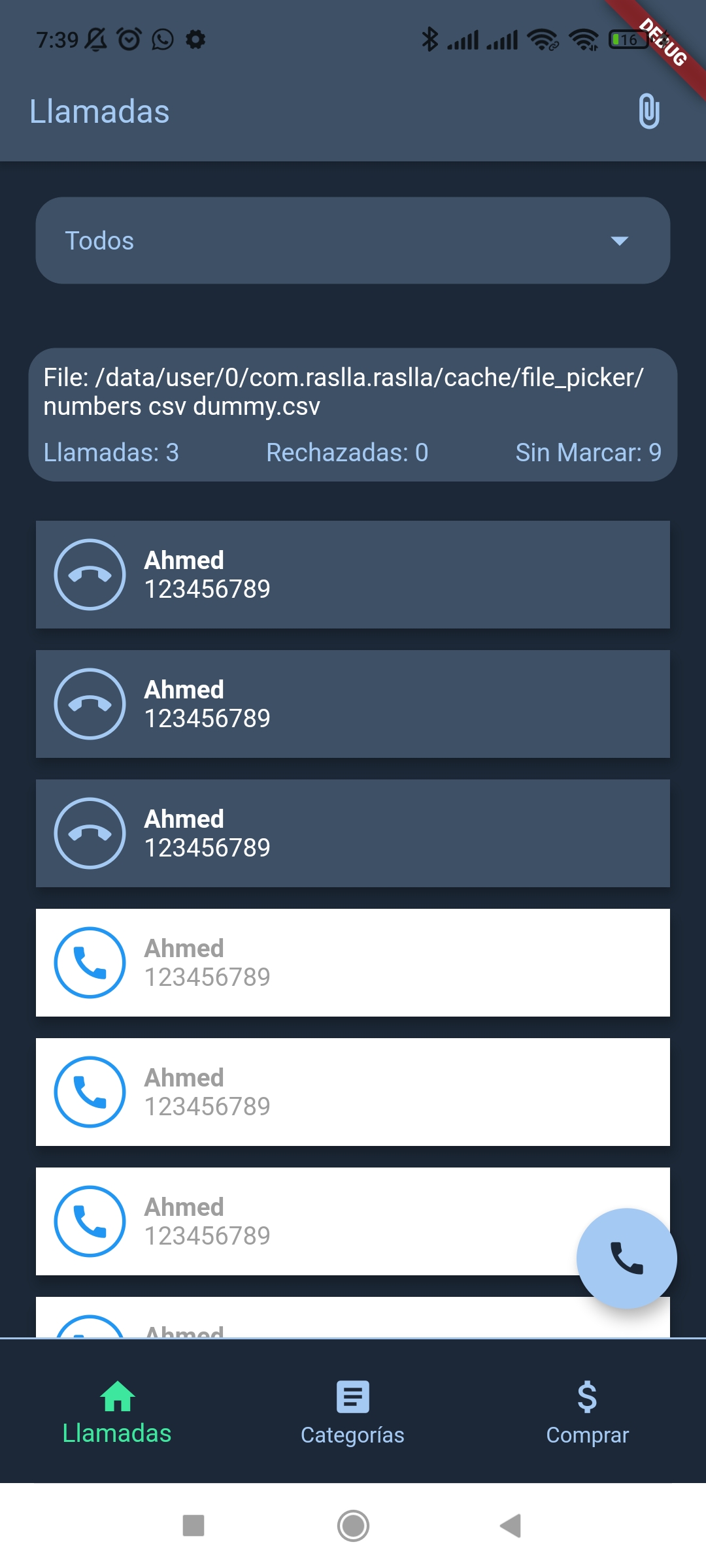Switch to the Comprar tab
Viewport: 706px width, 1568px height.
tap(586, 1414)
